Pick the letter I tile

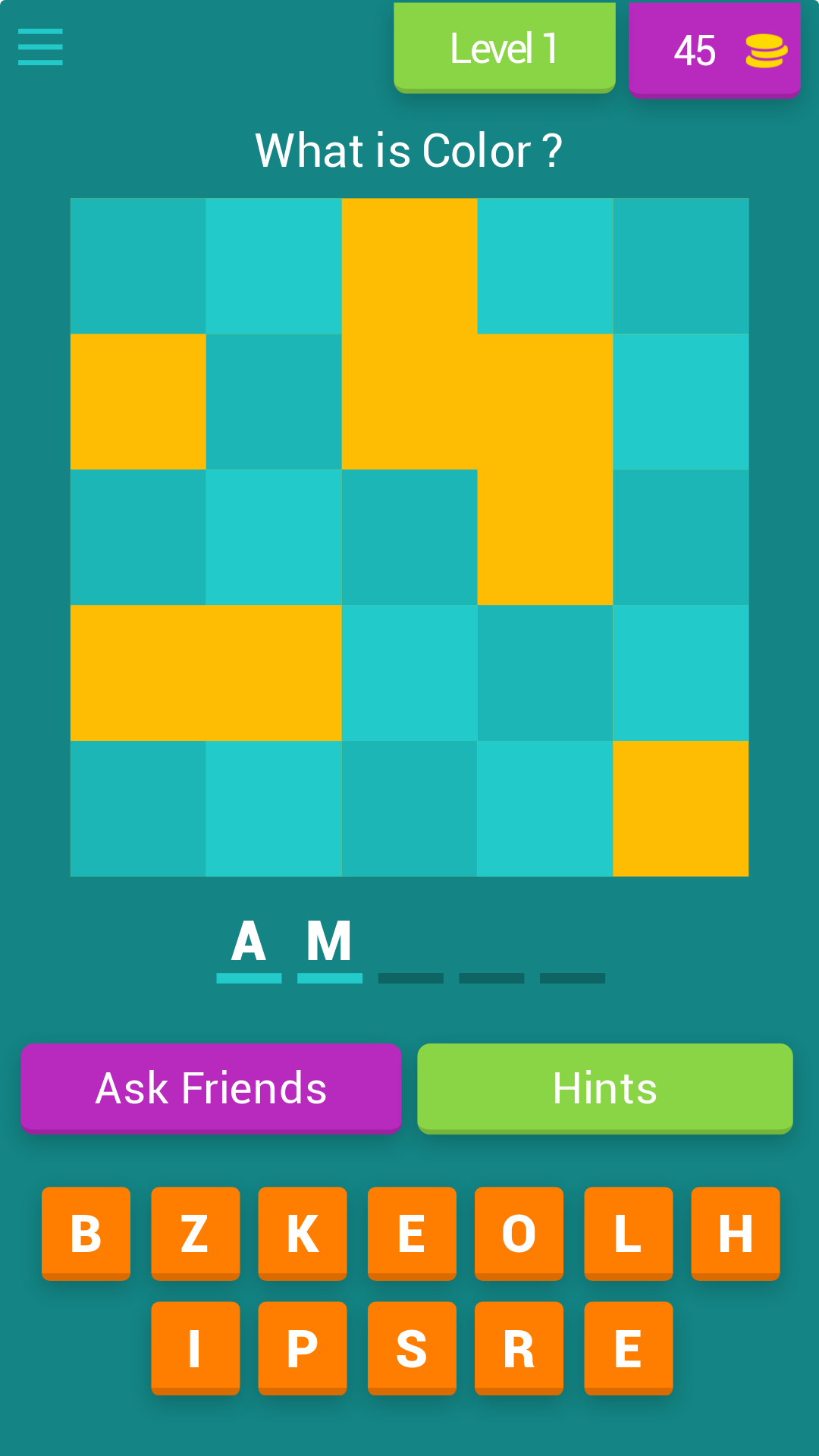click(195, 1348)
